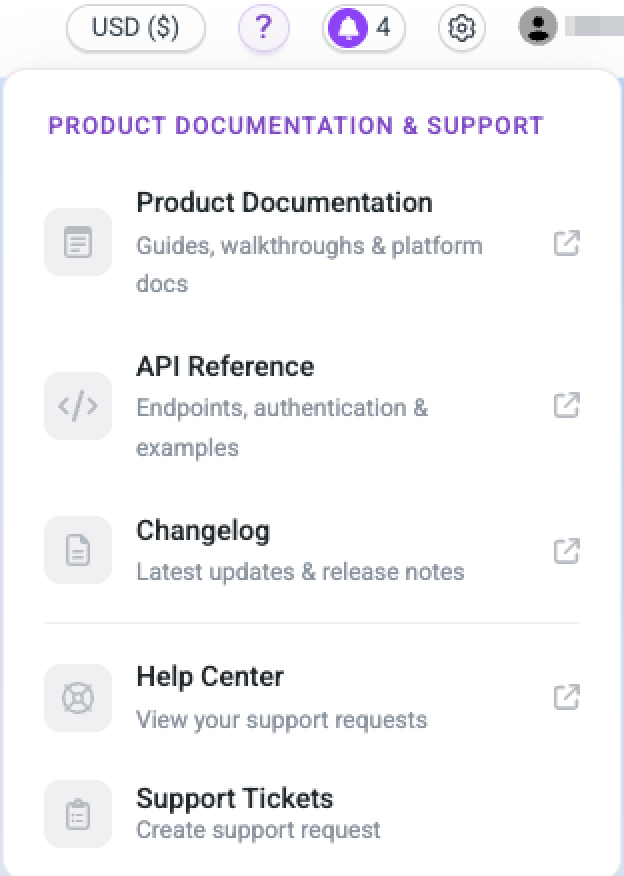Close the help question-mark menu

(x=263, y=28)
